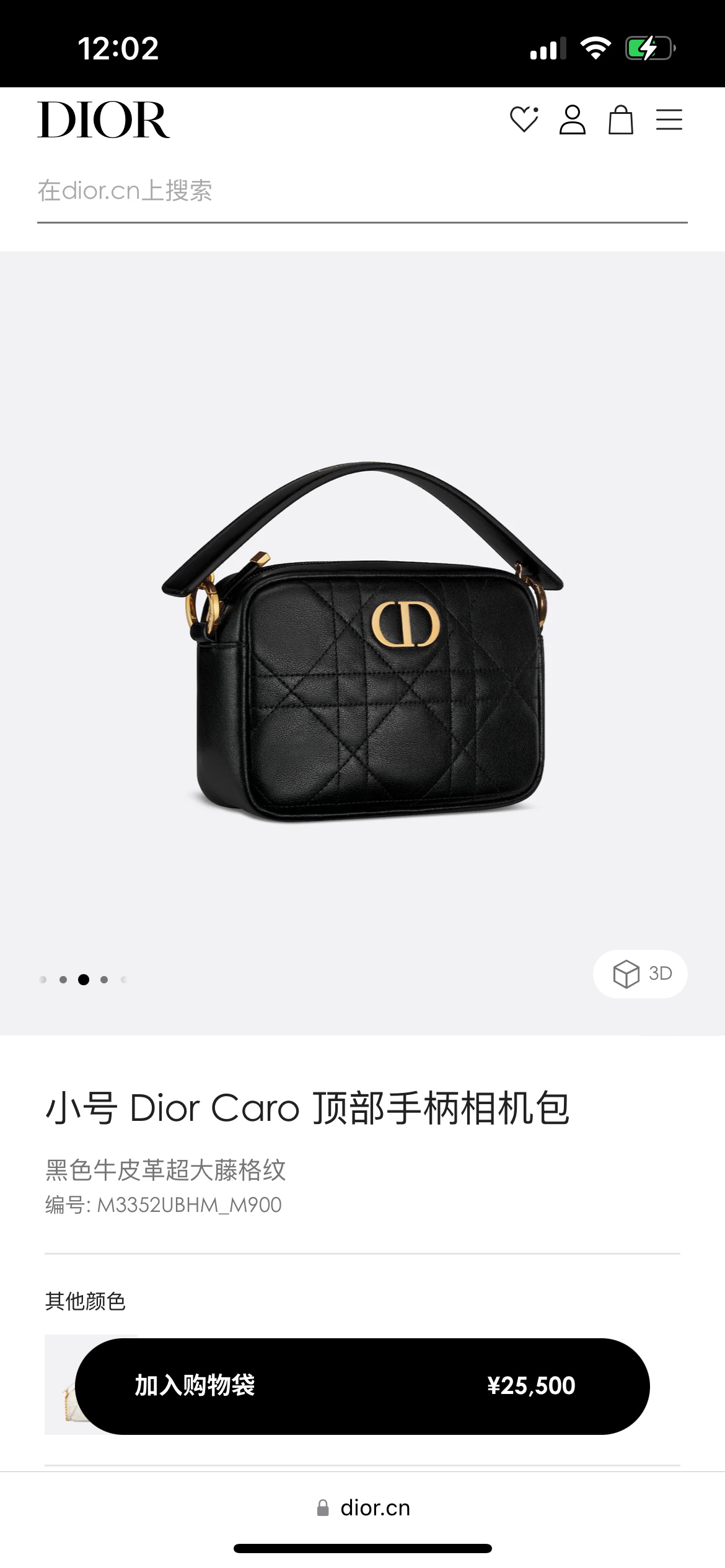Select the white color variant thumbnail
Image resolution: width=725 pixels, height=1568 pixels.
point(61,1384)
